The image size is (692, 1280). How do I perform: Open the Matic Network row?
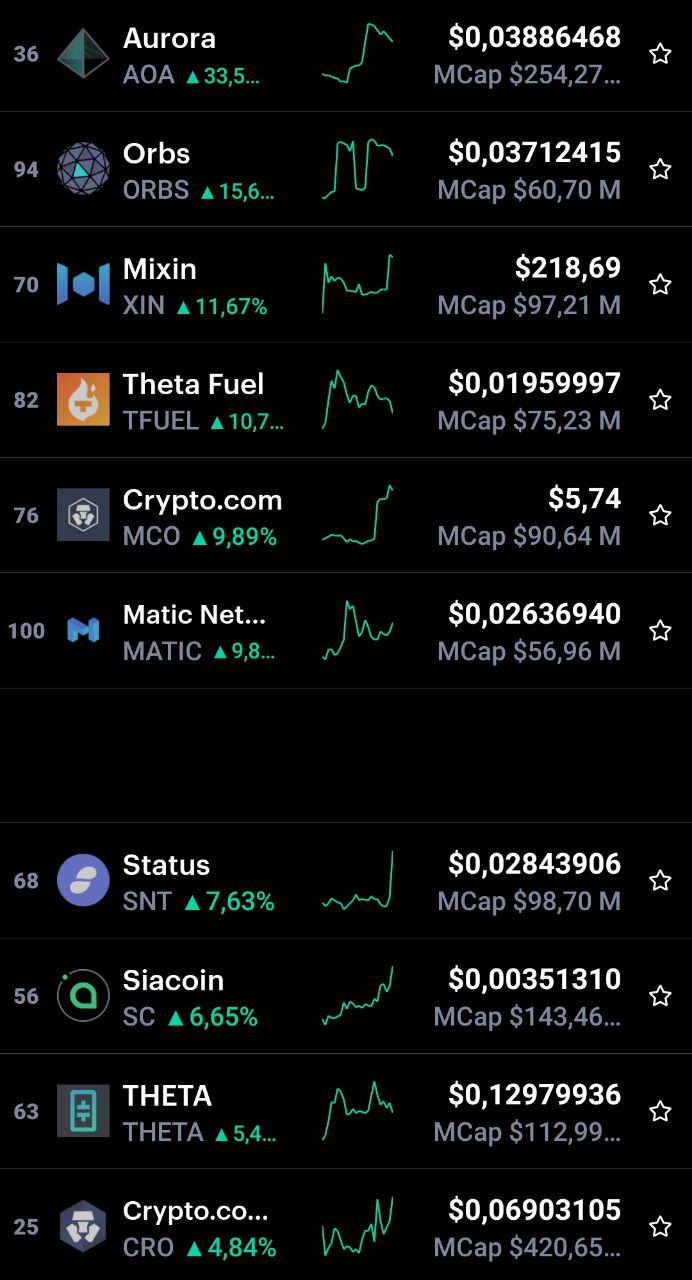pos(346,630)
